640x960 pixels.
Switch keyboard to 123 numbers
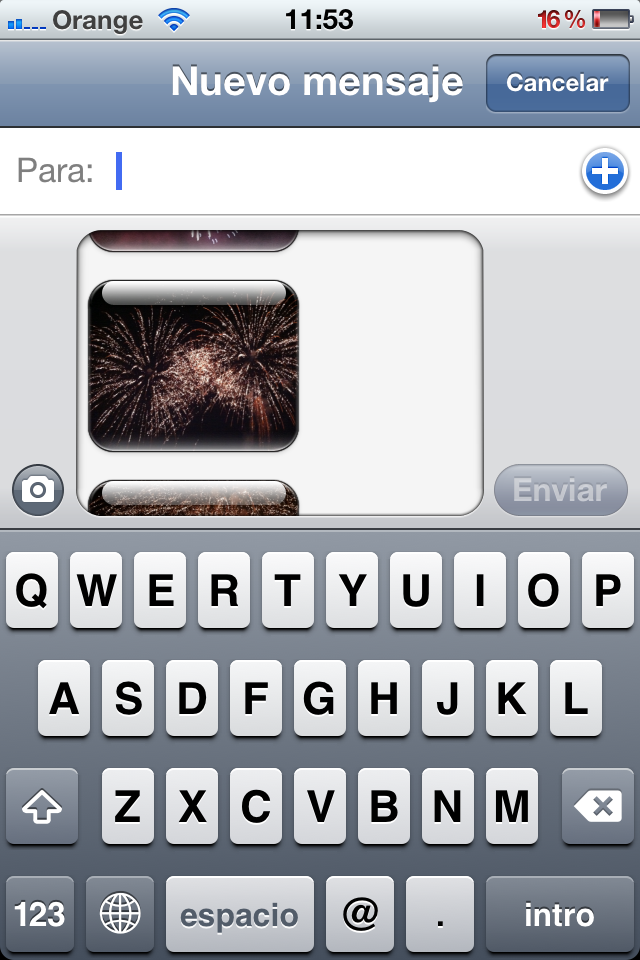[x=40, y=914]
